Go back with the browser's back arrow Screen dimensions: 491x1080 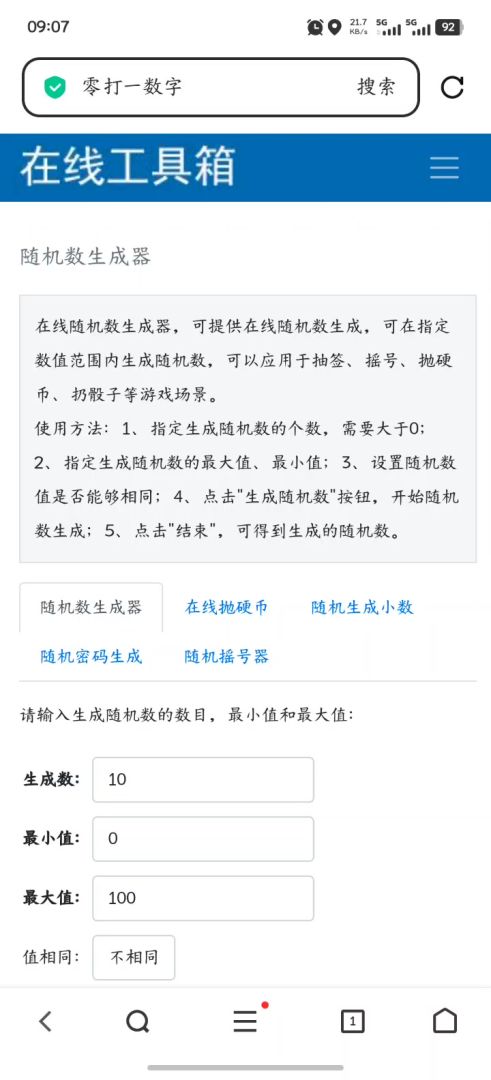45,1021
